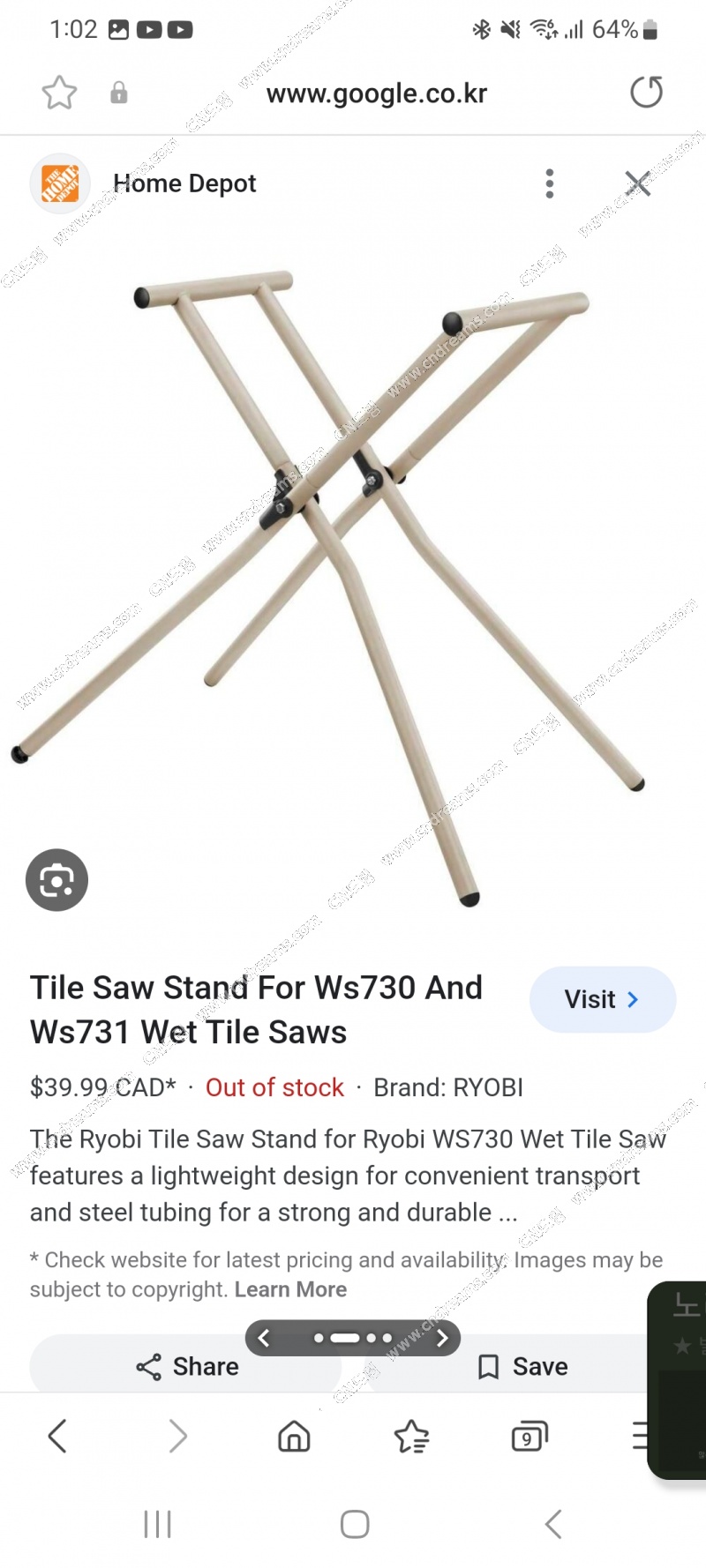Open the browser bookmarks list
Image resolution: width=706 pixels, height=1568 pixels.
tap(411, 1437)
